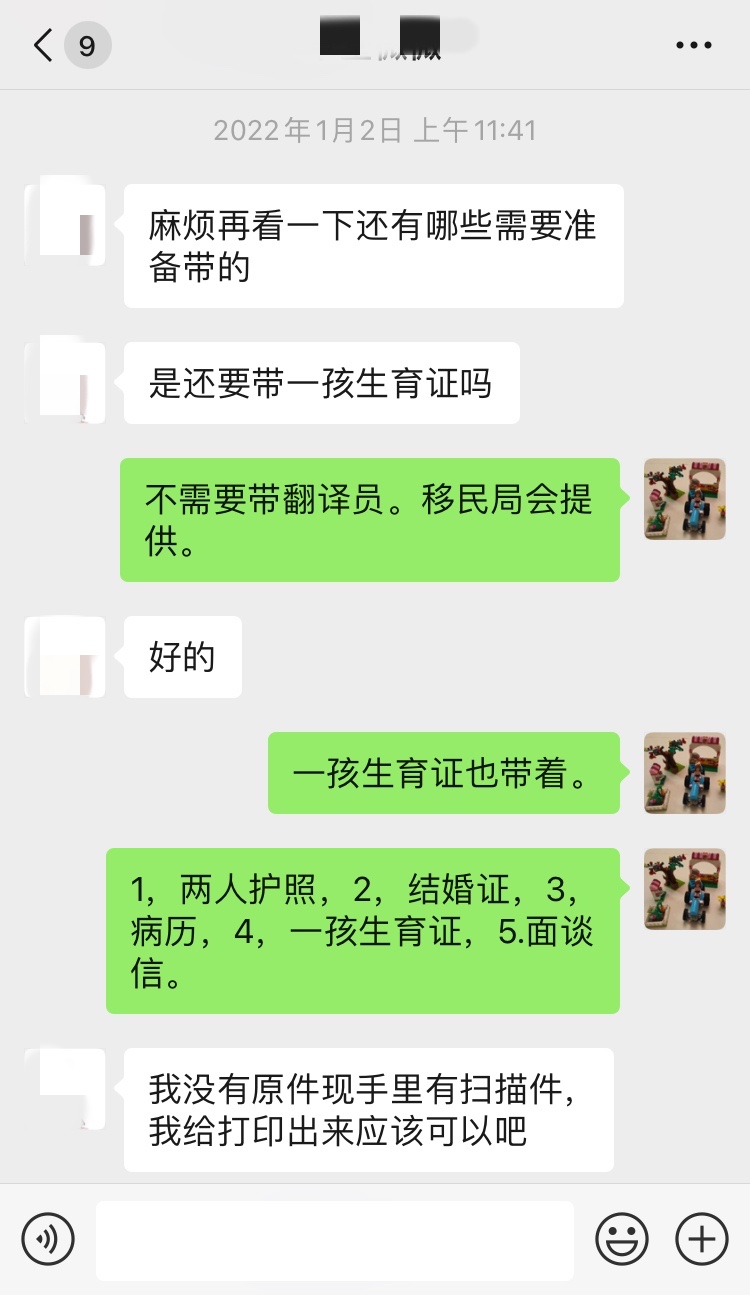Open contact avatar beside the 好的 message

[65, 657]
